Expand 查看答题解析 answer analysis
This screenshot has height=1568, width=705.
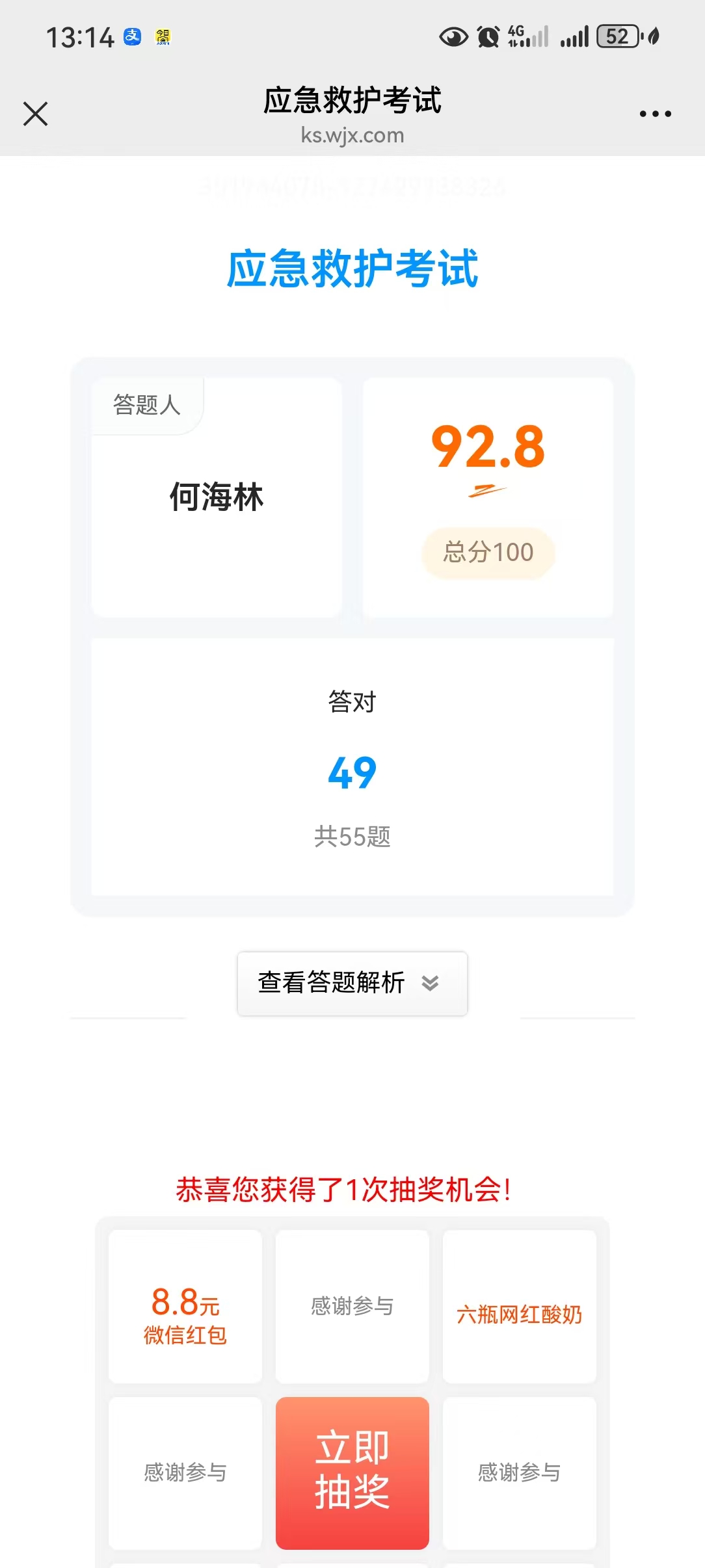tap(352, 983)
